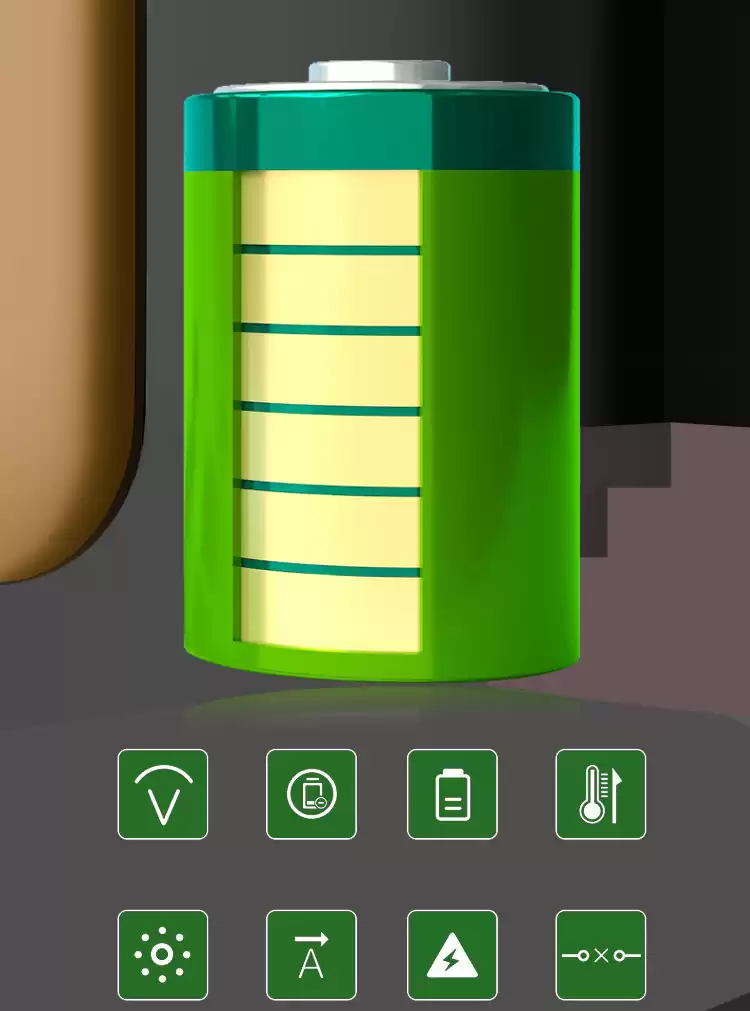Open the disconnected circuit icon
This screenshot has height=1011, width=750.
click(600, 955)
